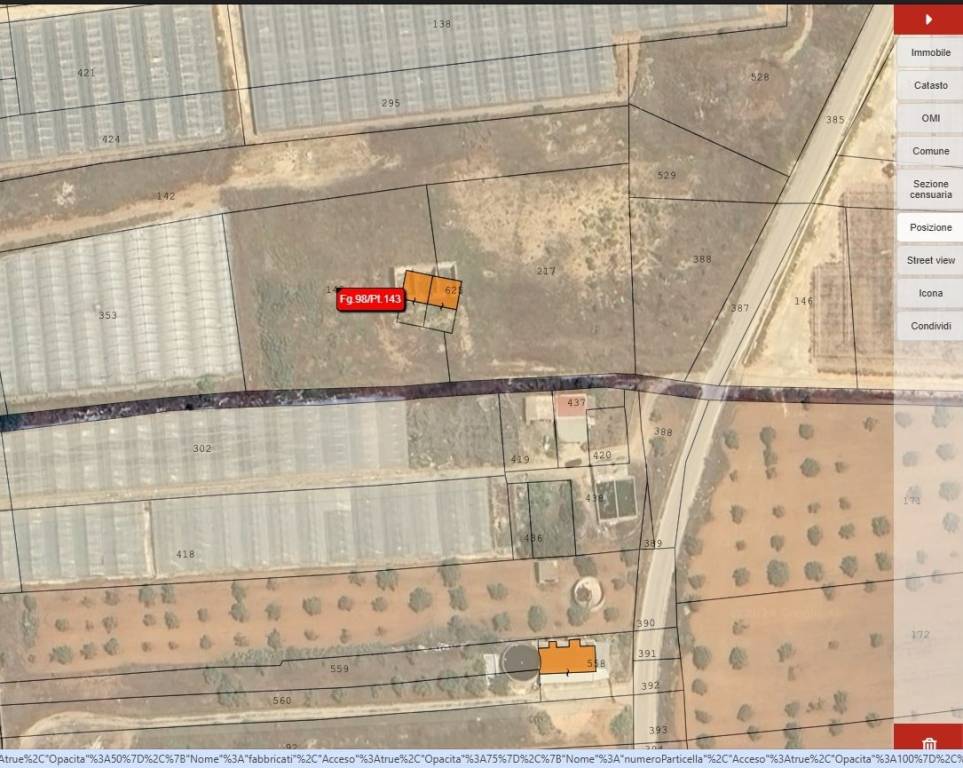This screenshot has width=963, height=768.
Task: Select the Posizione option
Action: pos(930,227)
